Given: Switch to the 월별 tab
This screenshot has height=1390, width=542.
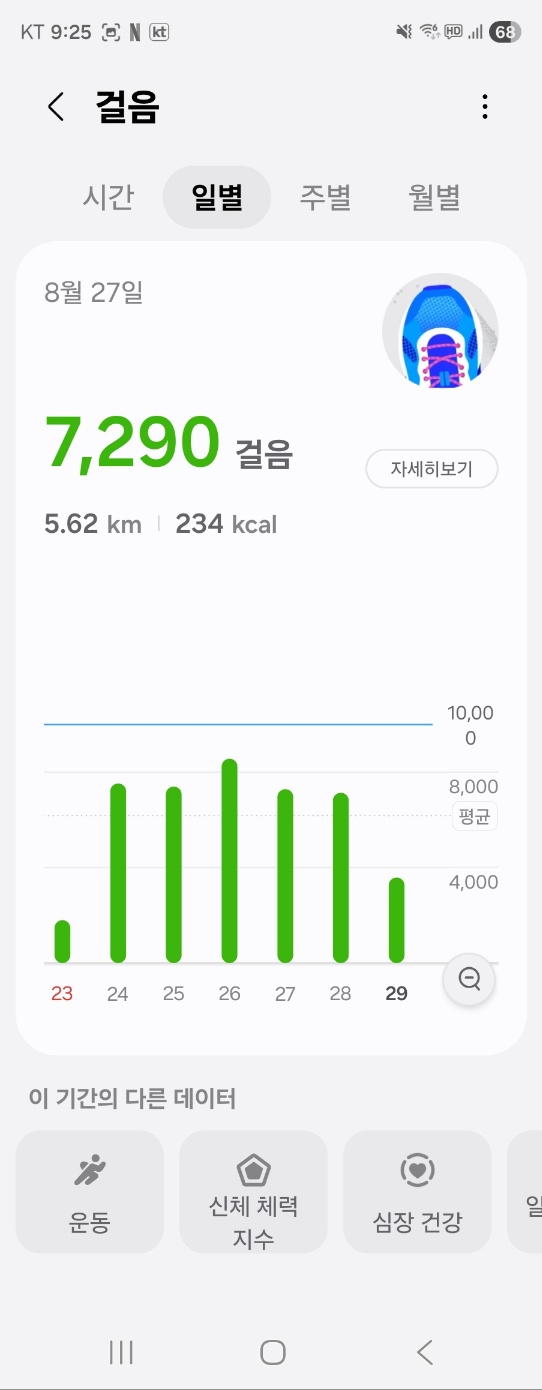Looking at the screenshot, I should pyautogui.click(x=435, y=197).
